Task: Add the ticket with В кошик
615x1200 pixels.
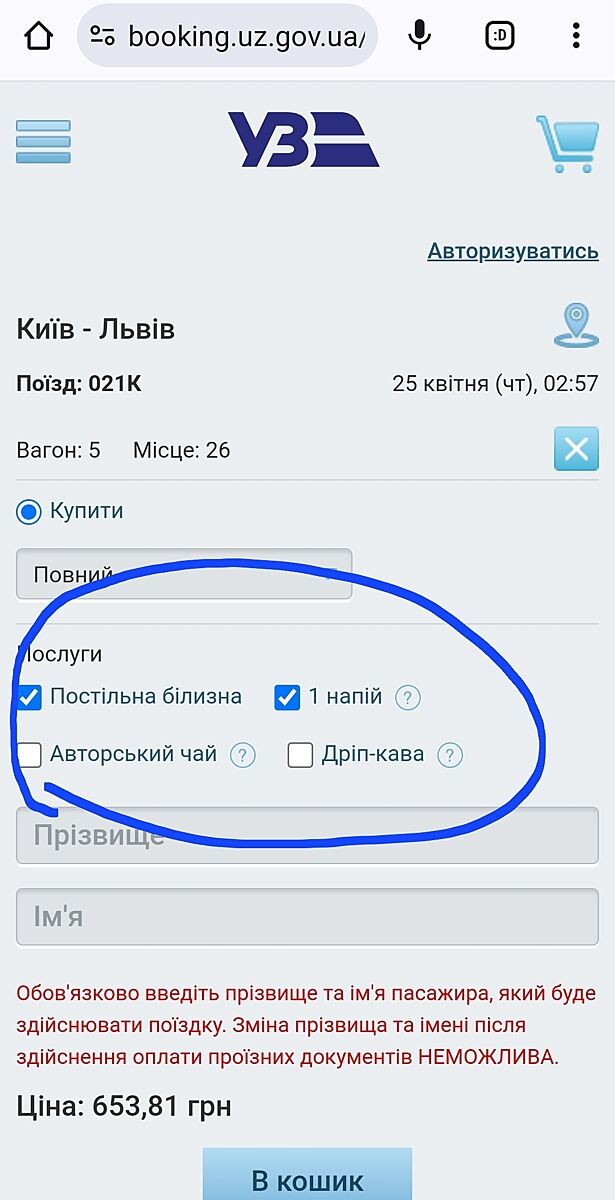Action: pyautogui.click(x=307, y=1177)
